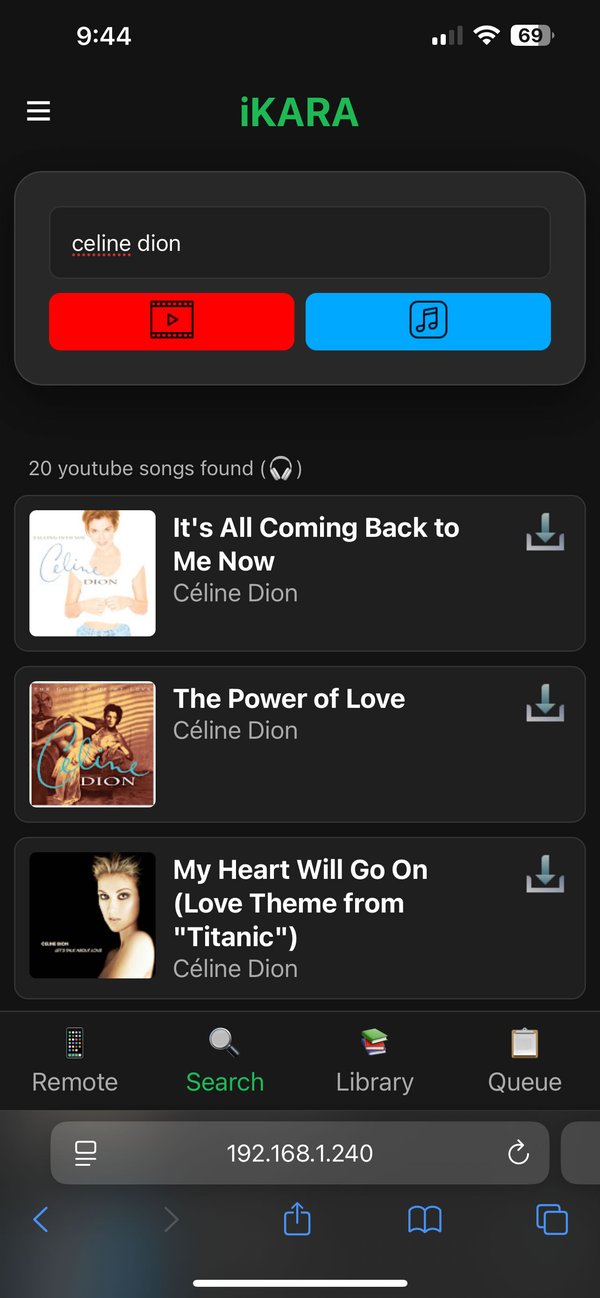Download It's All Coming Back to Me Now
This screenshot has height=1298, width=600.
(x=545, y=535)
